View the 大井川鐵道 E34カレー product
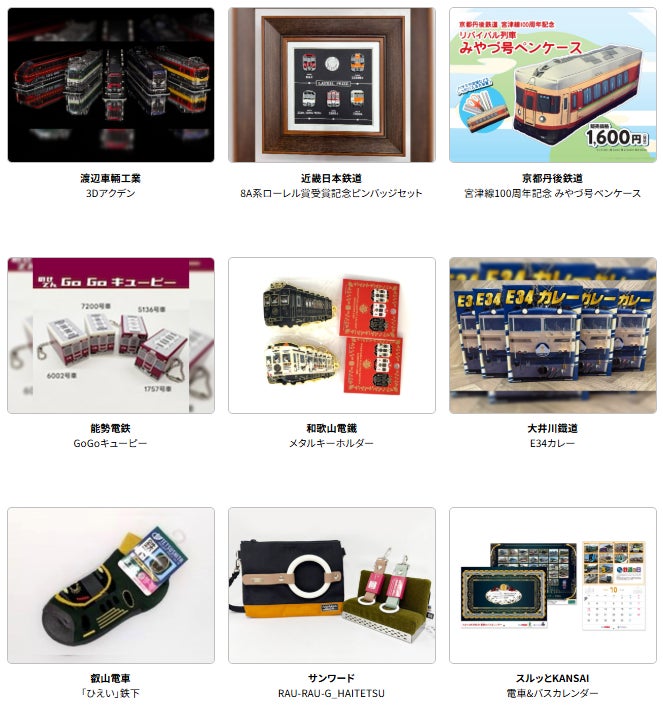Viewport: 663px width, 709px height. coord(552,335)
